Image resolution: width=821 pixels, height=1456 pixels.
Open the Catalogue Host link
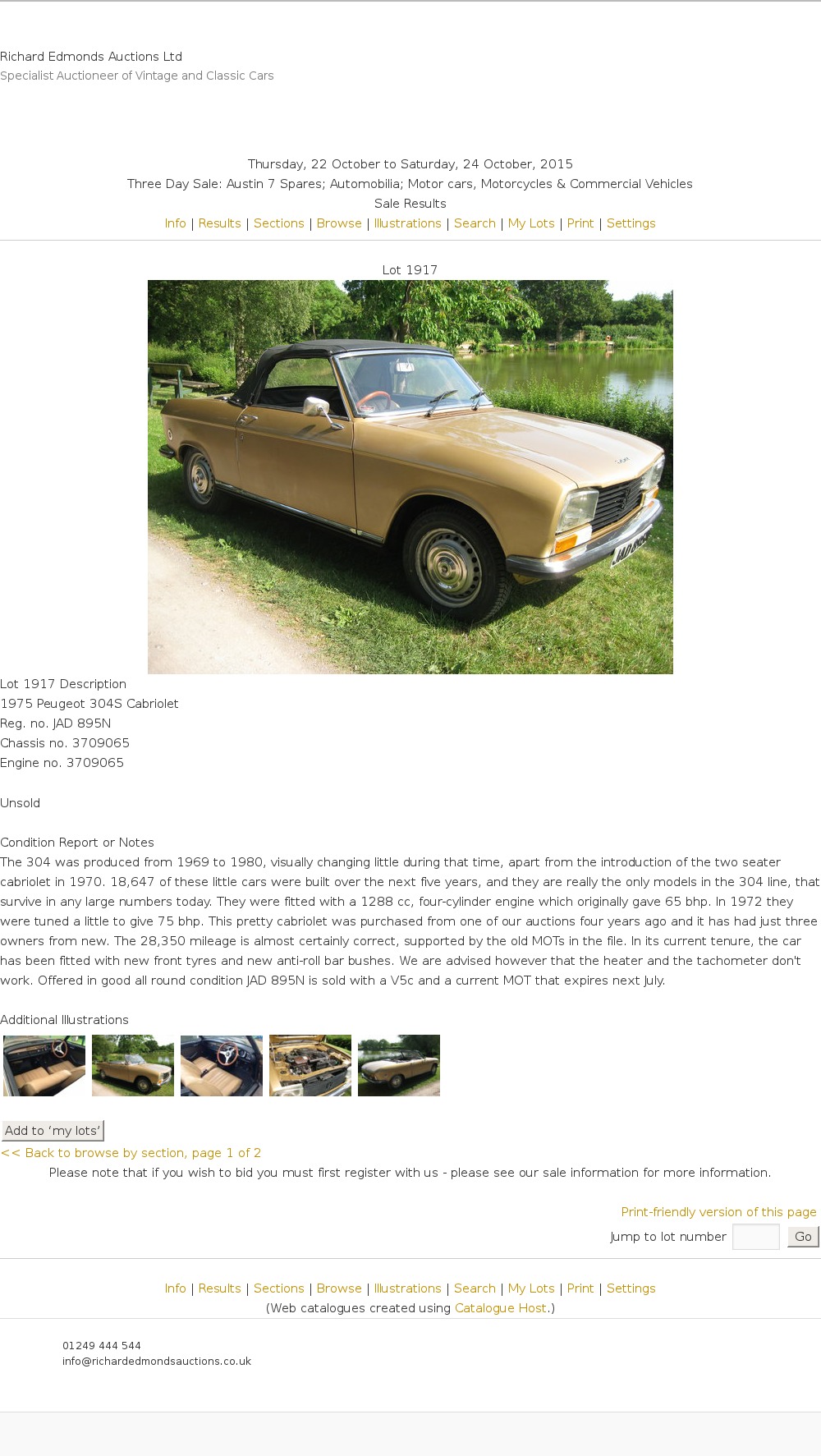(x=501, y=1308)
